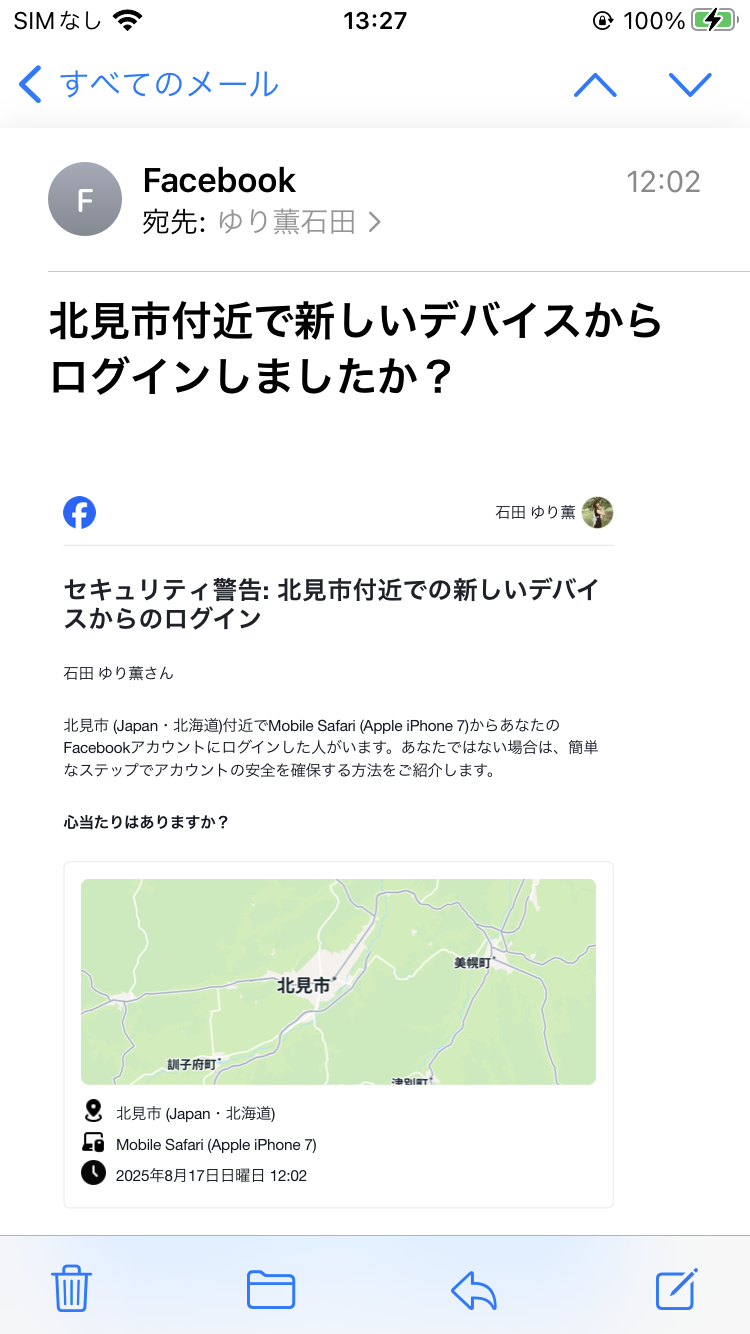This screenshot has height=1334, width=750.
Task: Open the reply options arrow
Action: (474, 1290)
